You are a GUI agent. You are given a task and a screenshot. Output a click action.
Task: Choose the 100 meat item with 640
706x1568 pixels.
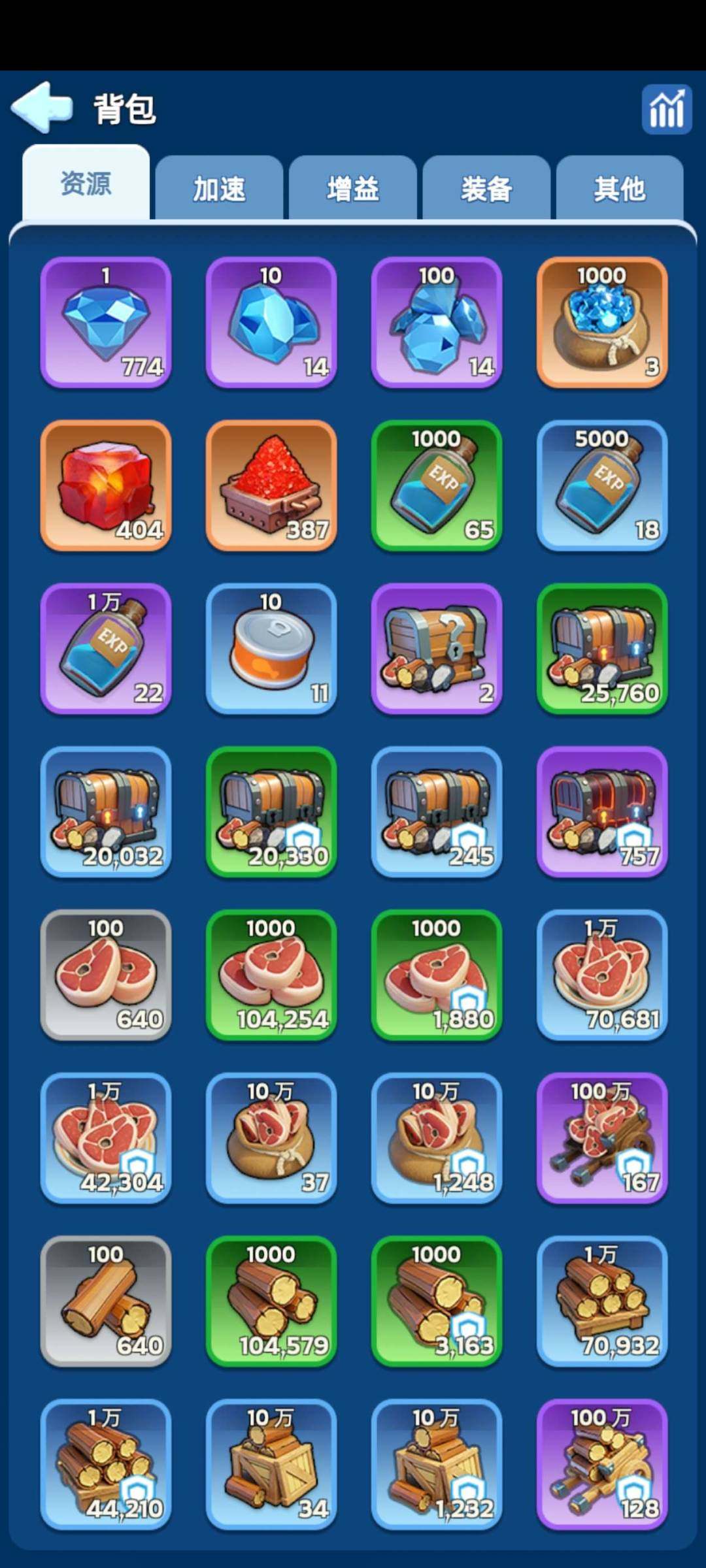(106, 975)
